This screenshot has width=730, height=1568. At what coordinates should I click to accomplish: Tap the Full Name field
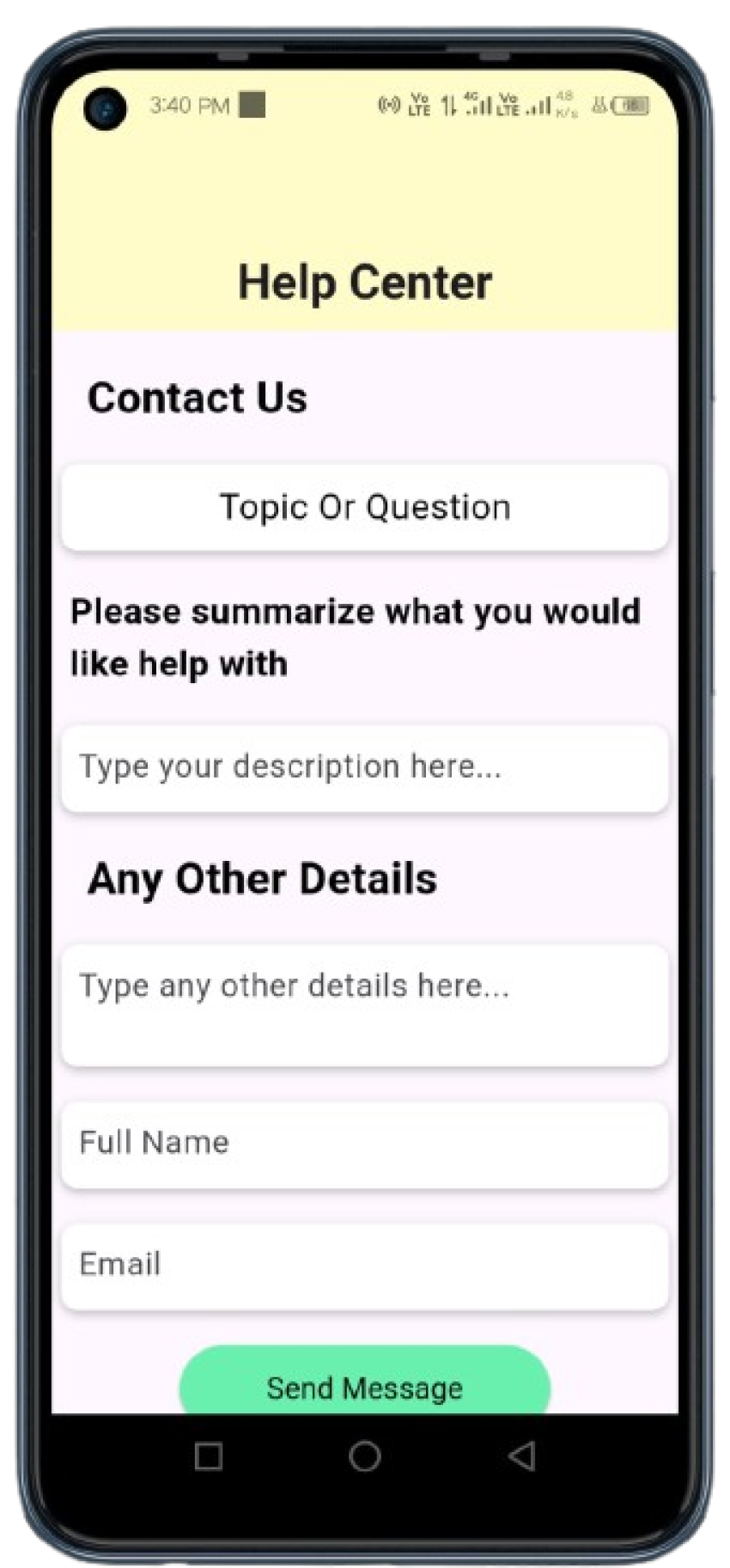tap(364, 1144)
